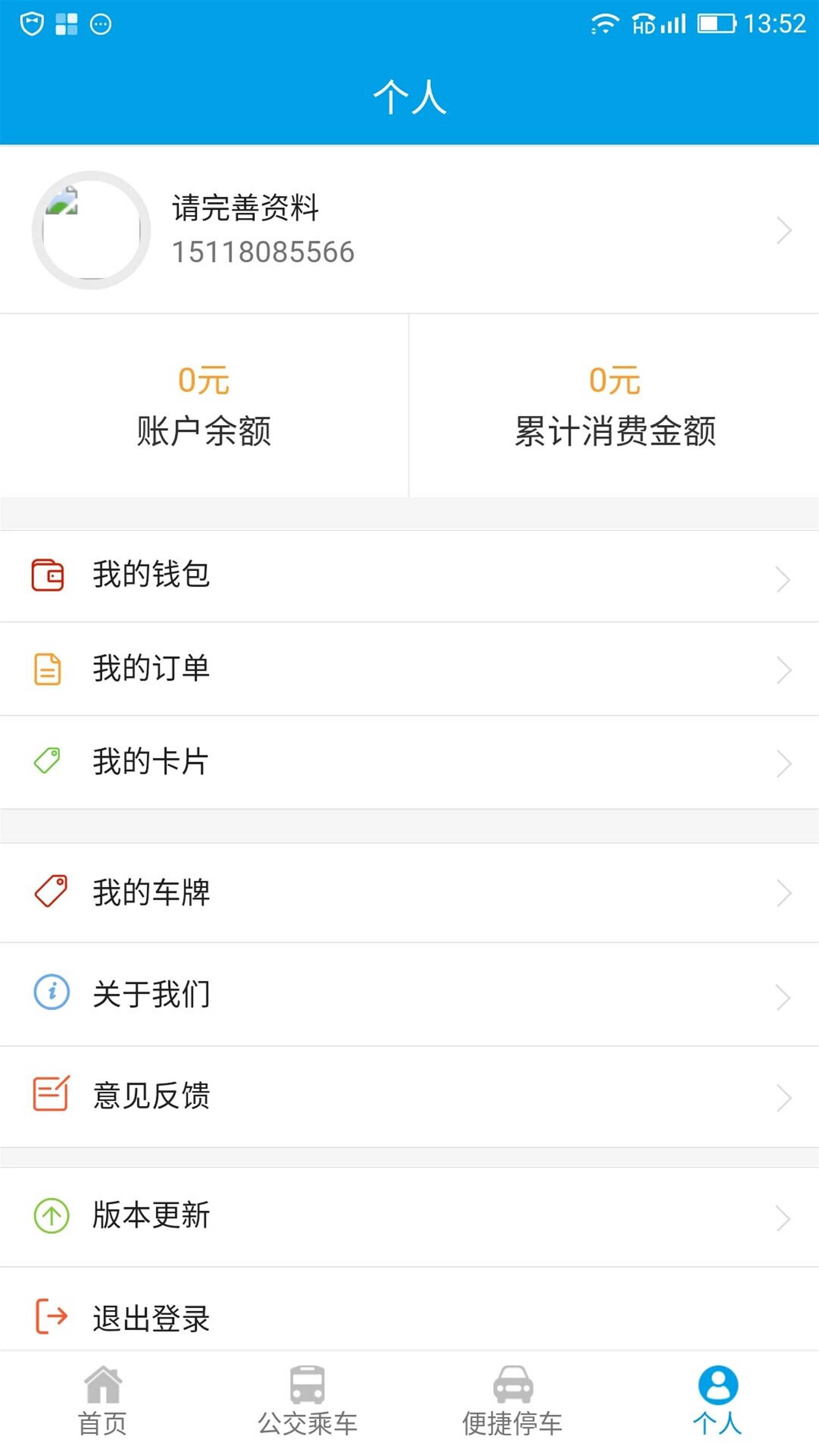This screenshot has height=1456, width=819.
Task: Check for 版本更新
Action: (409, 1217)
